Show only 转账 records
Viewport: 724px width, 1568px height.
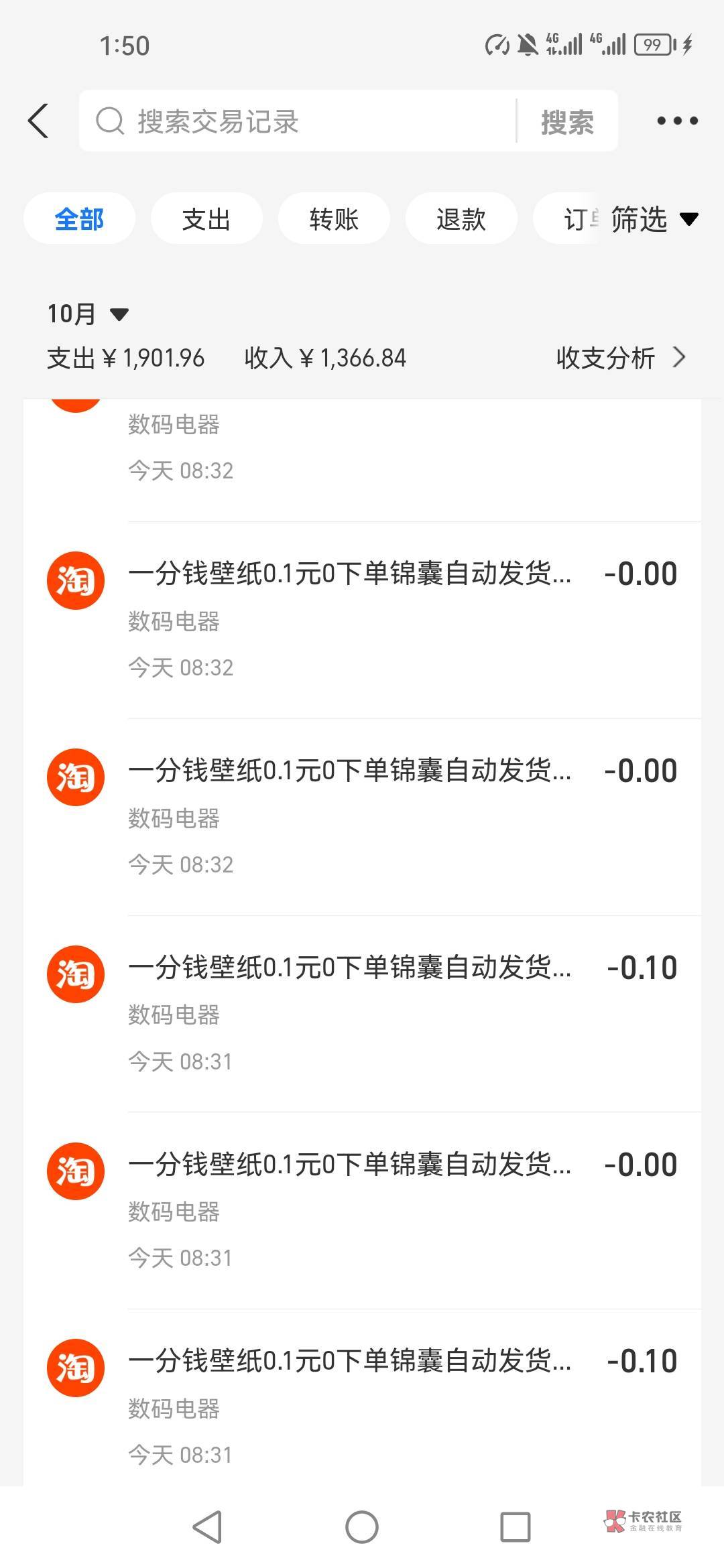(334, 218)
